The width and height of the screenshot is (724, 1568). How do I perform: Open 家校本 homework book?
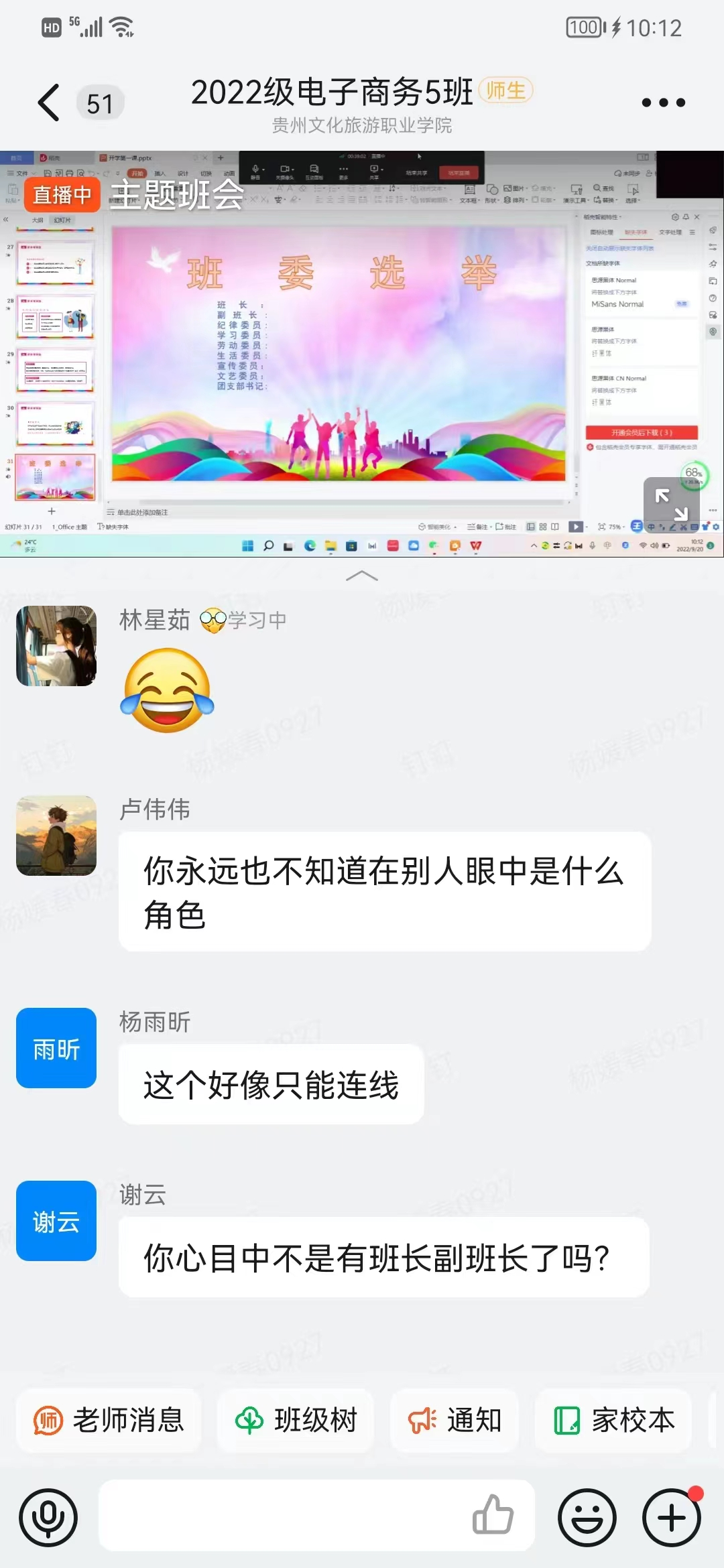(613, 1420)
